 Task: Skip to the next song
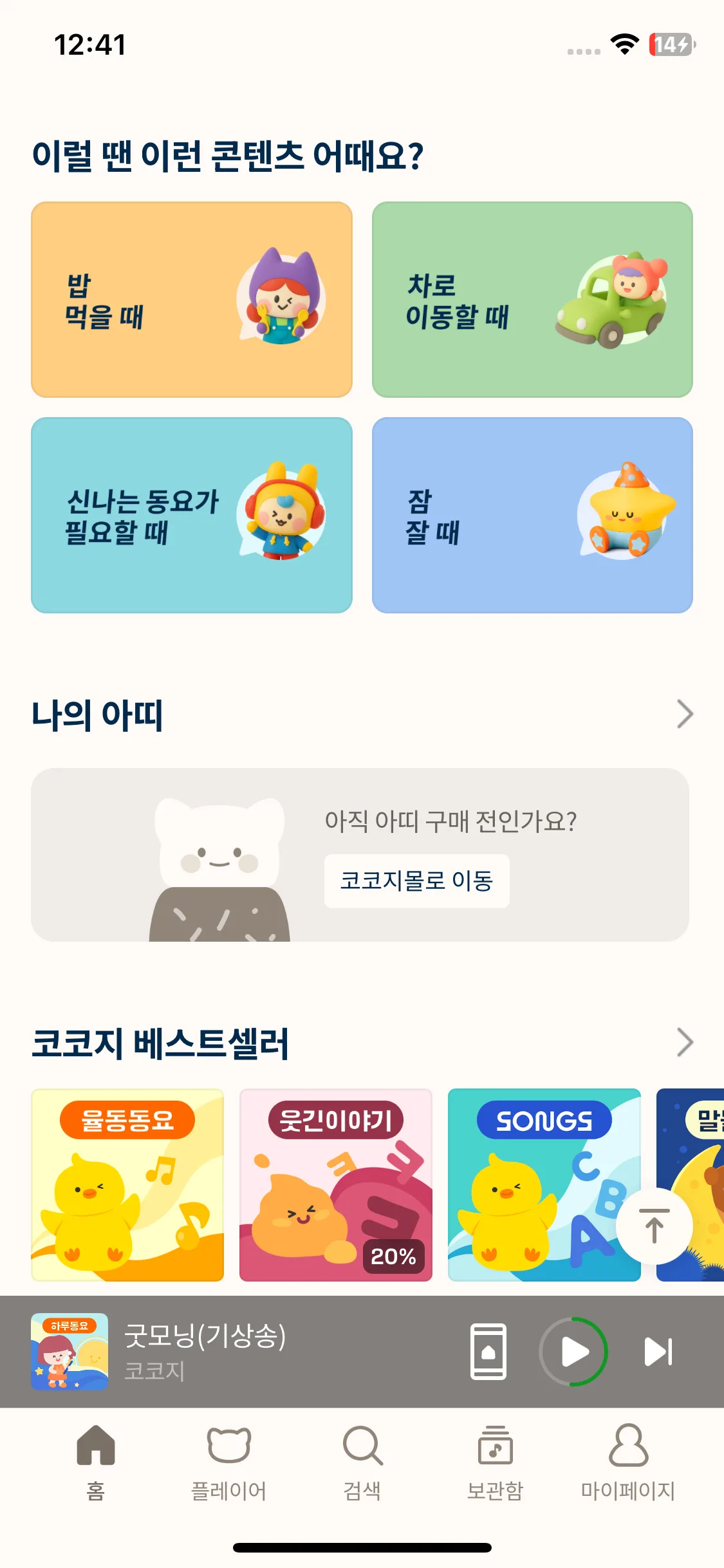click(656, 1352)
